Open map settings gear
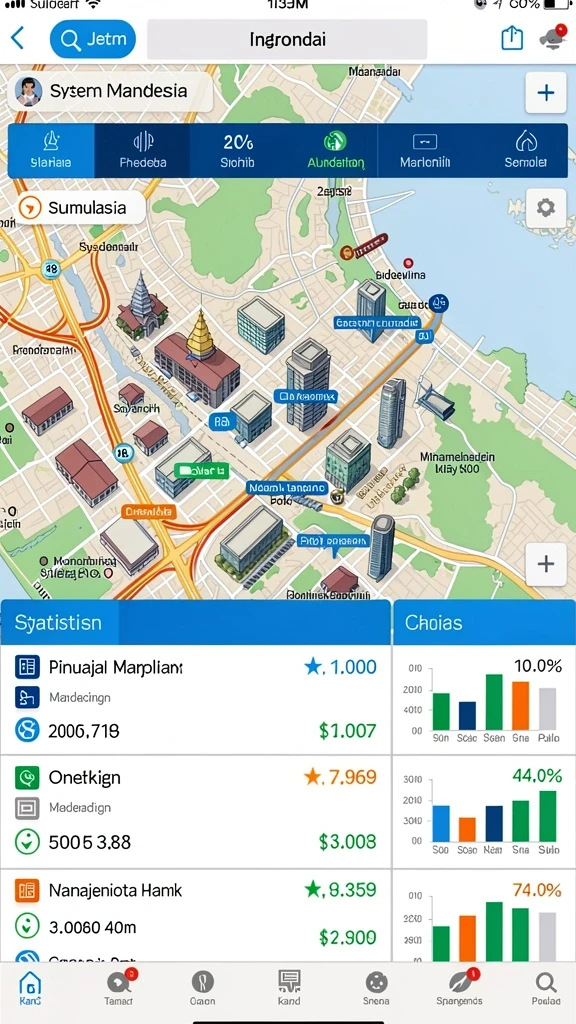 [x=545, y=208]
